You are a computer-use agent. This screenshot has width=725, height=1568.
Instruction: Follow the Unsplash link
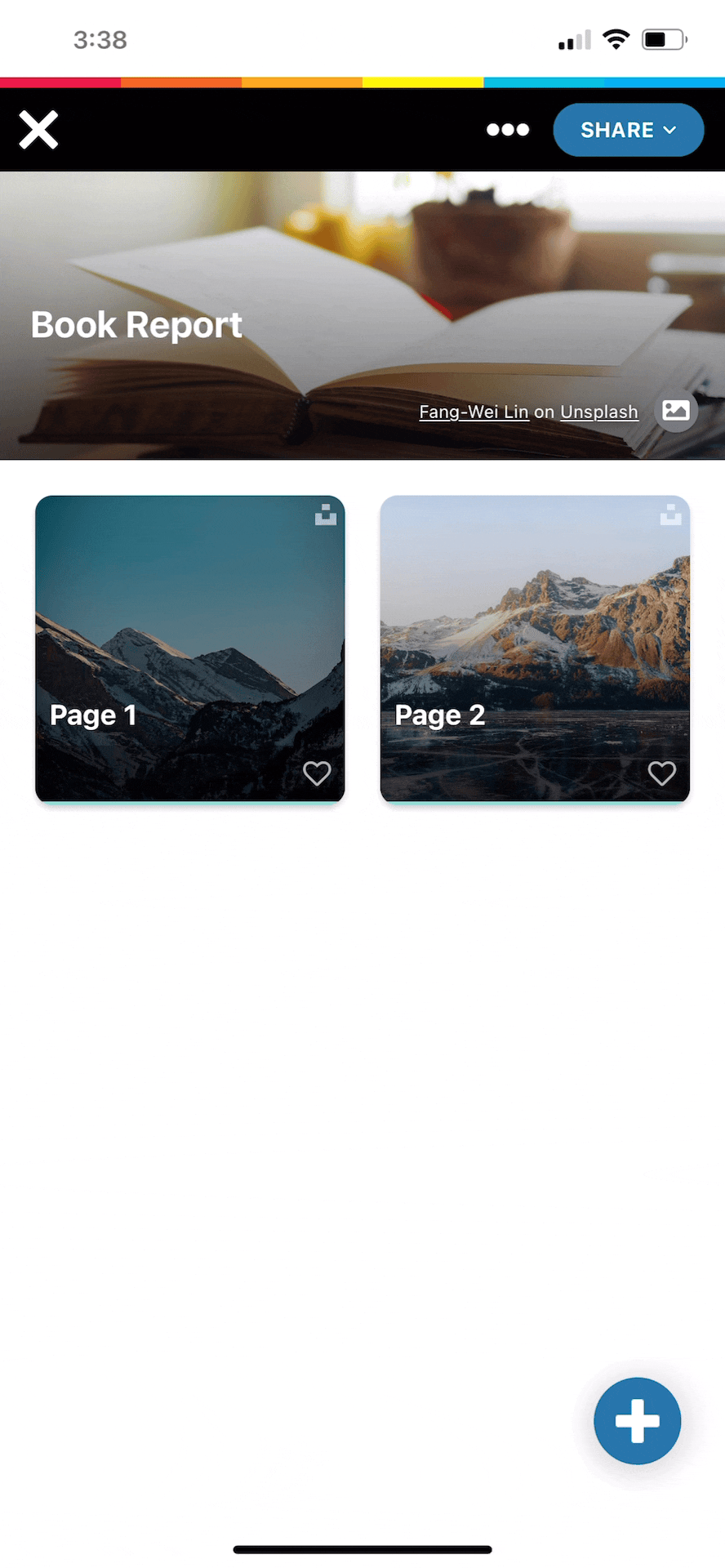[x=598, y=412]
